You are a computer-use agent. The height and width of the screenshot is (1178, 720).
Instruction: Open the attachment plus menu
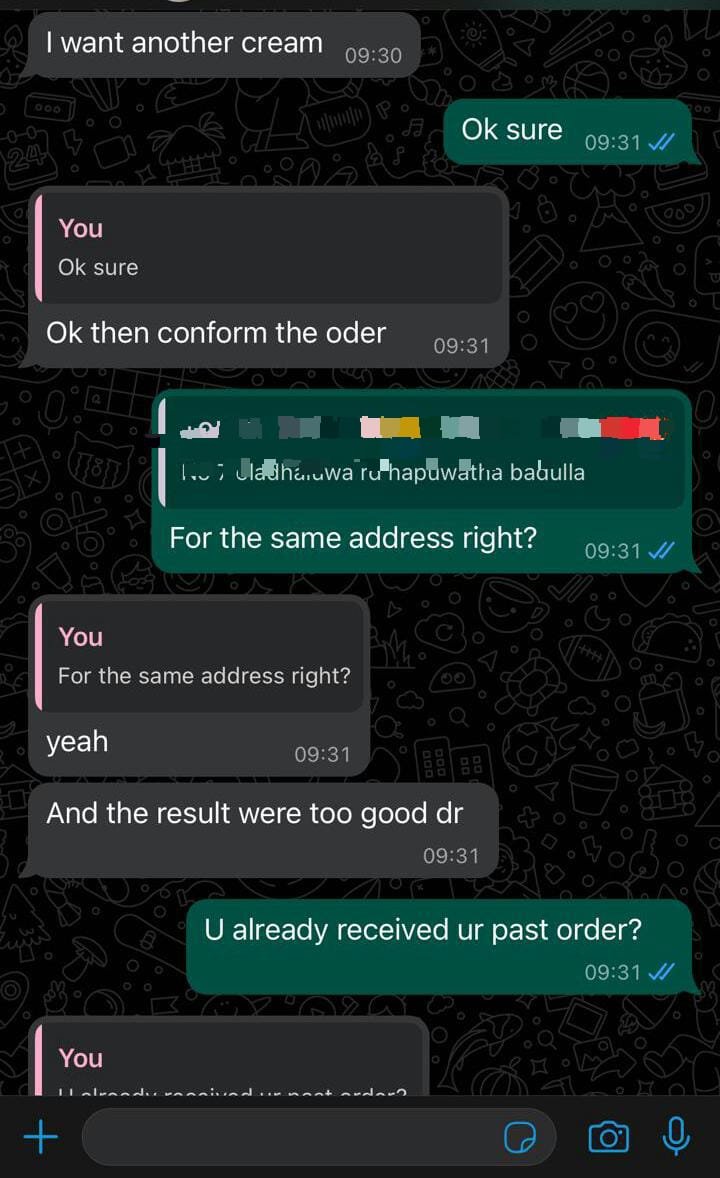tap(41, 1137)
